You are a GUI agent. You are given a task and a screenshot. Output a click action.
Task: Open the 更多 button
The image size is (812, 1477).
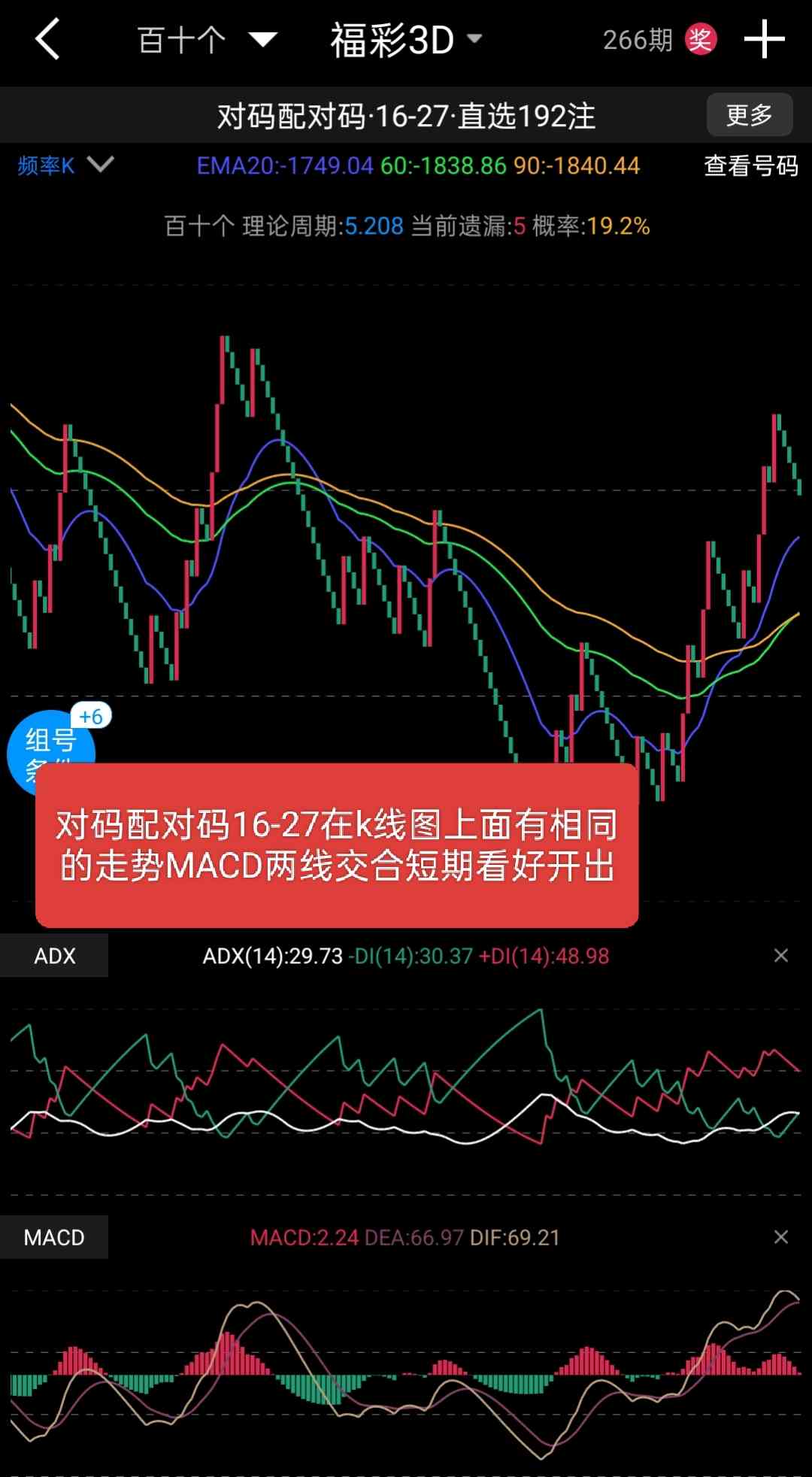pos(749,115)
